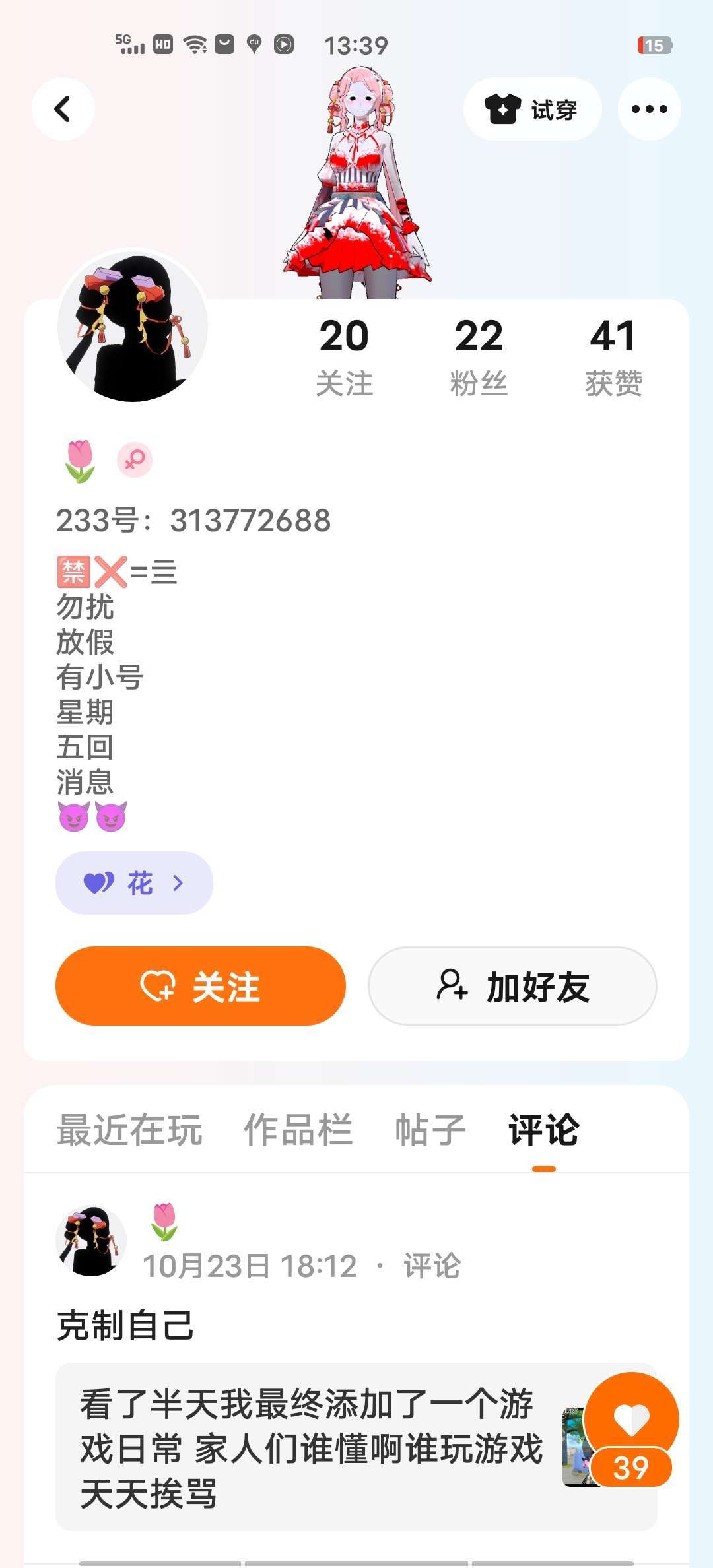This screenshot has width=713, height=1568.
Task: Open the 花 purple heart chip
Action: point(134,883)
